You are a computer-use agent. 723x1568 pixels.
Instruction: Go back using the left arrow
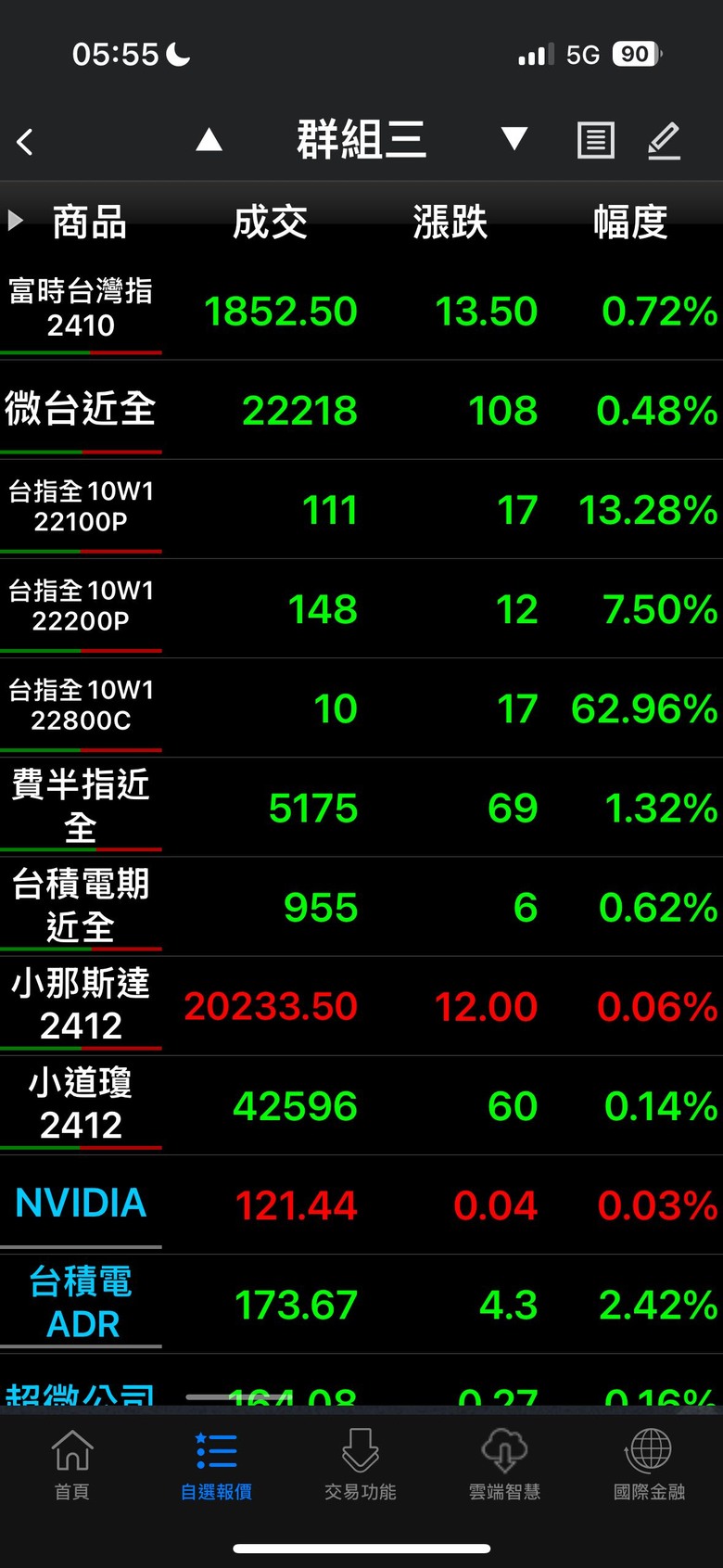(x=25, y=142)
